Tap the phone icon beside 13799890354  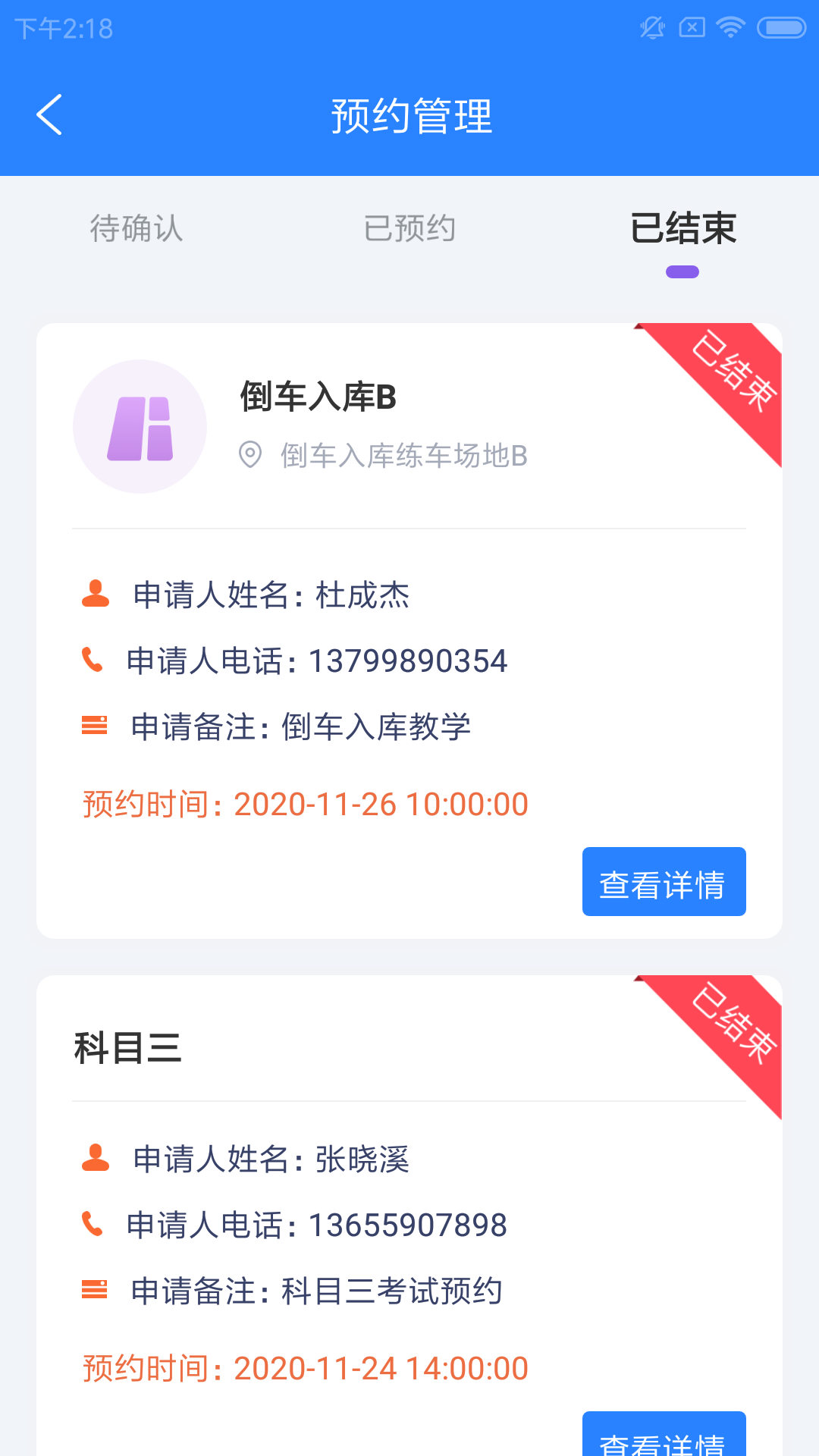tap(94, 660)
